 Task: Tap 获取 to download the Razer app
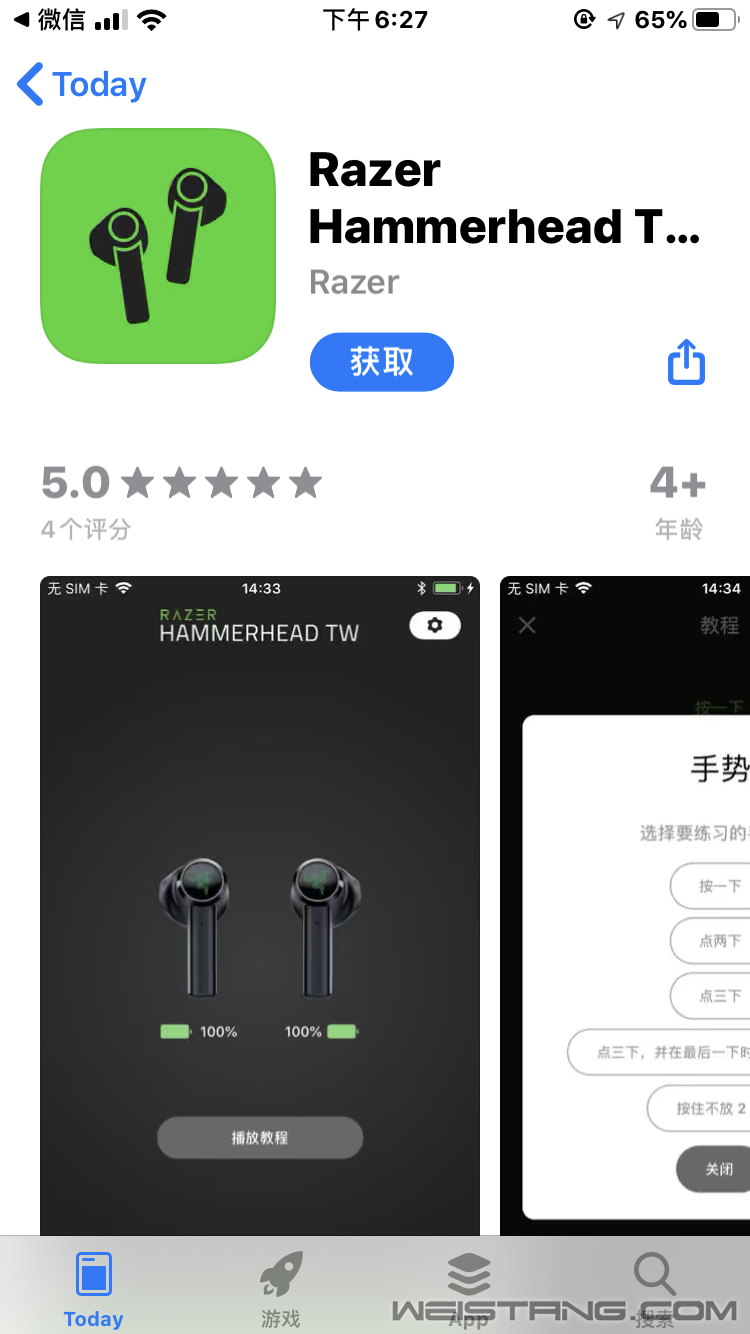pos(382,362)
